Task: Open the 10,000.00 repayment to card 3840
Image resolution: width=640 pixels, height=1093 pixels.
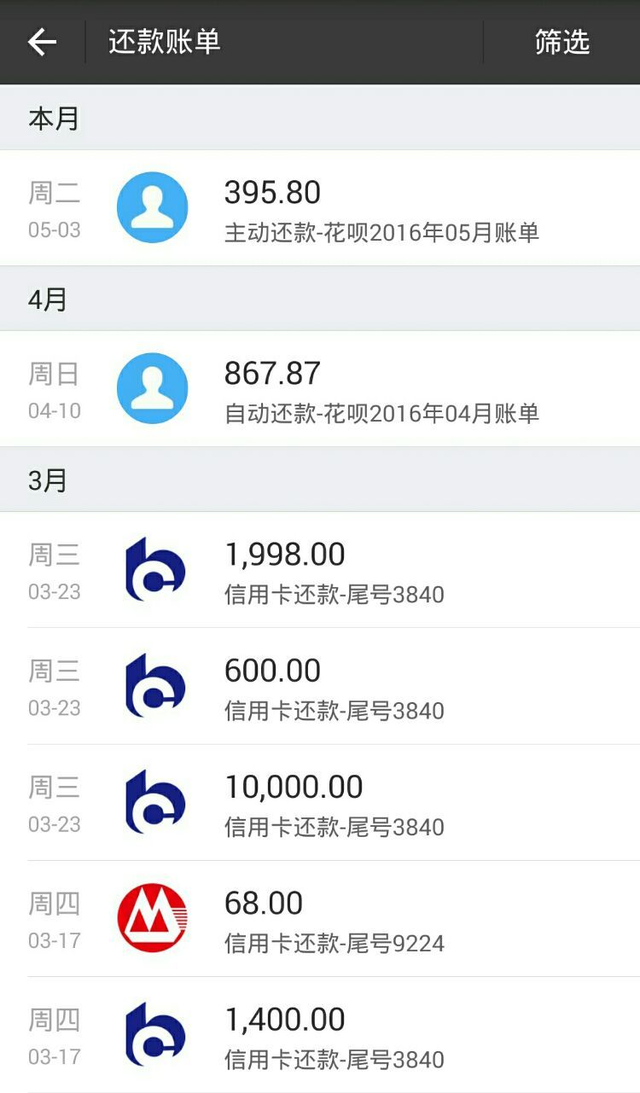Action: [x=380, y=802]
